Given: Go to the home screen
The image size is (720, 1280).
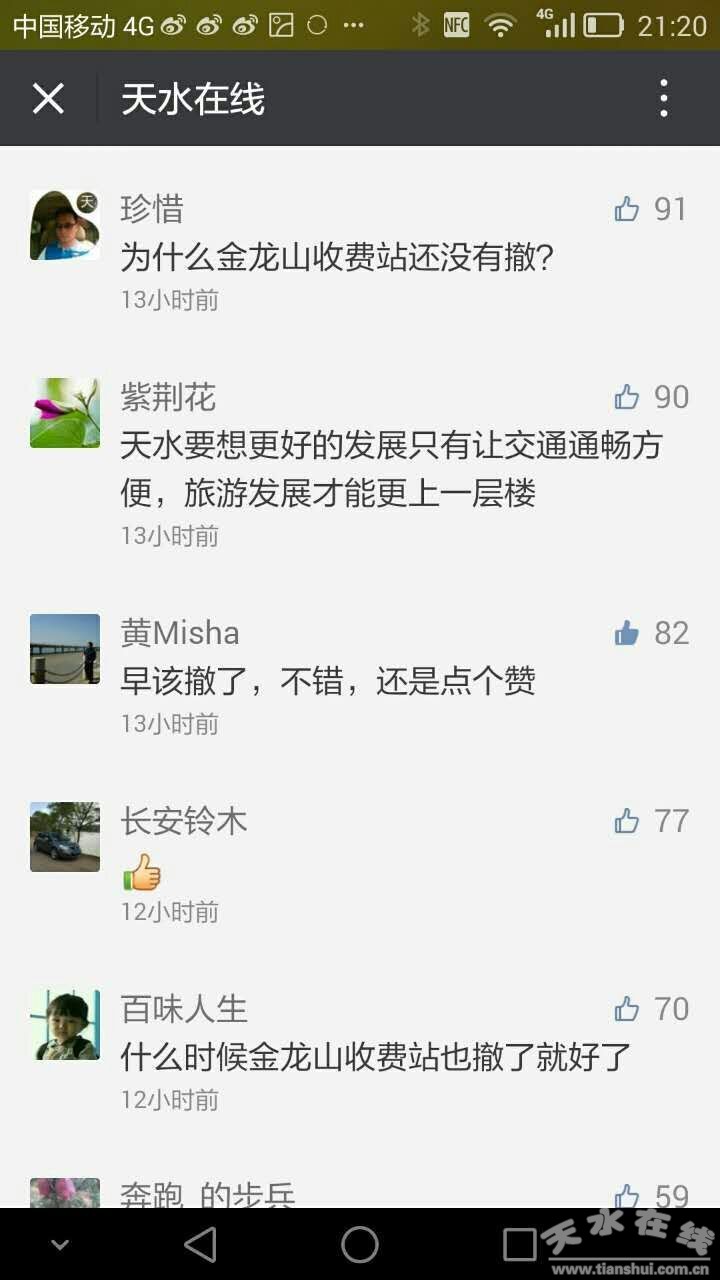Looking at the screenshot, I should [360, 1245].
